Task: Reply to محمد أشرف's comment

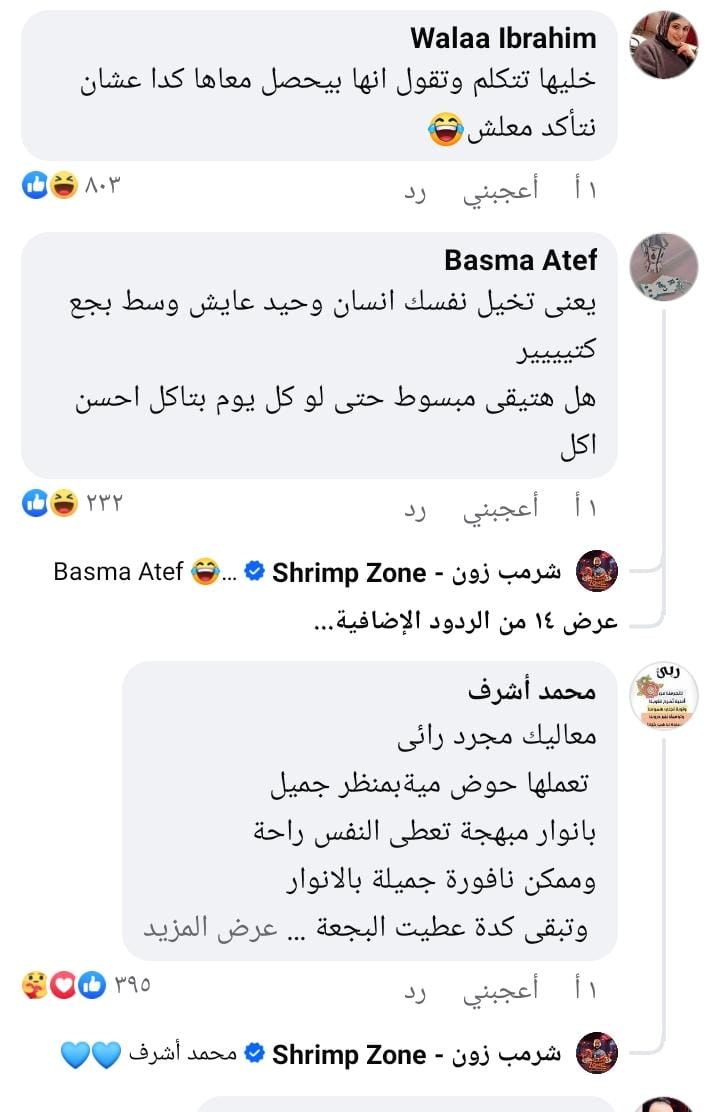Action: tap(414, 991)
